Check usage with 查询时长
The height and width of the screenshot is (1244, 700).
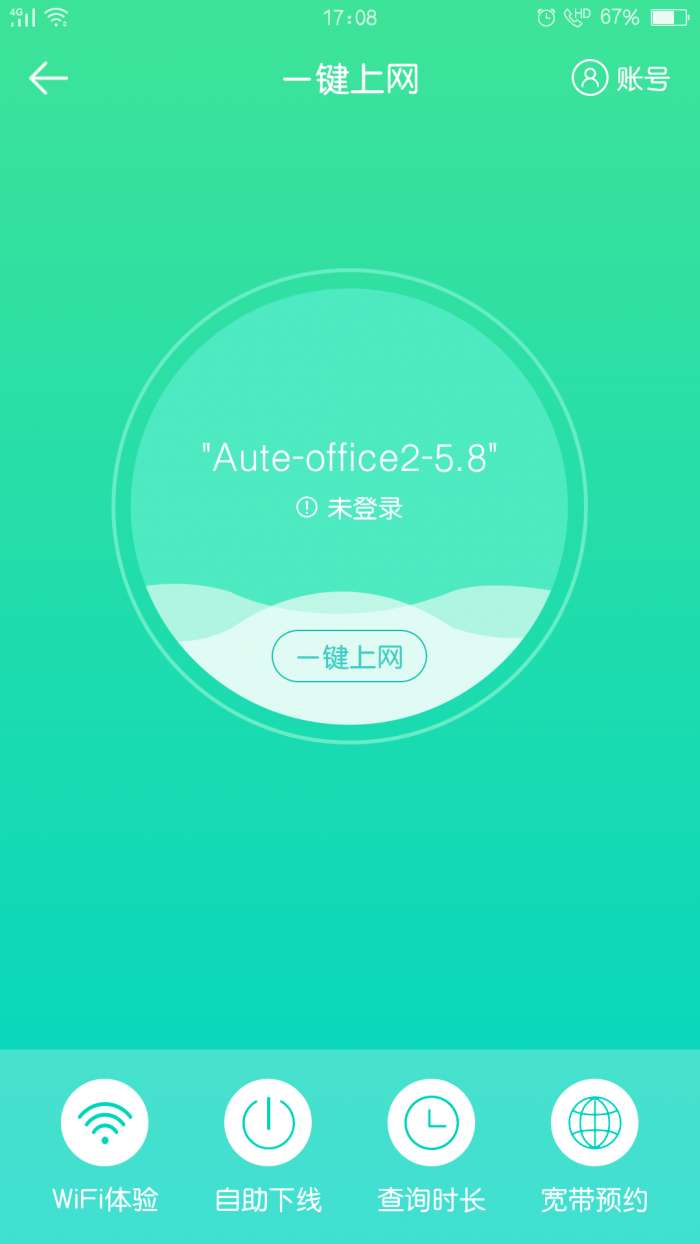(x=431, y=1123)
